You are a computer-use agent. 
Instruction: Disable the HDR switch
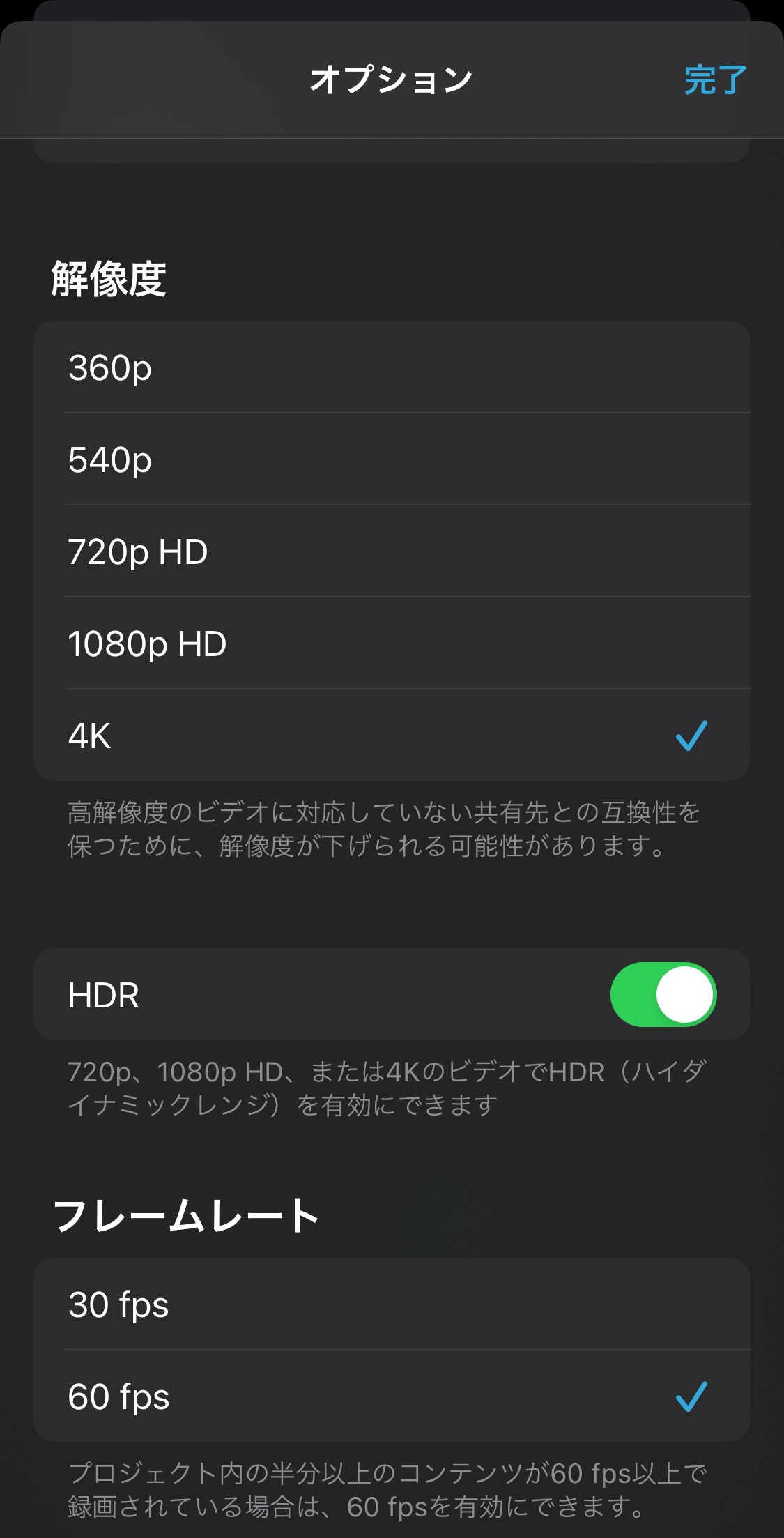click(x=663, y=995)
